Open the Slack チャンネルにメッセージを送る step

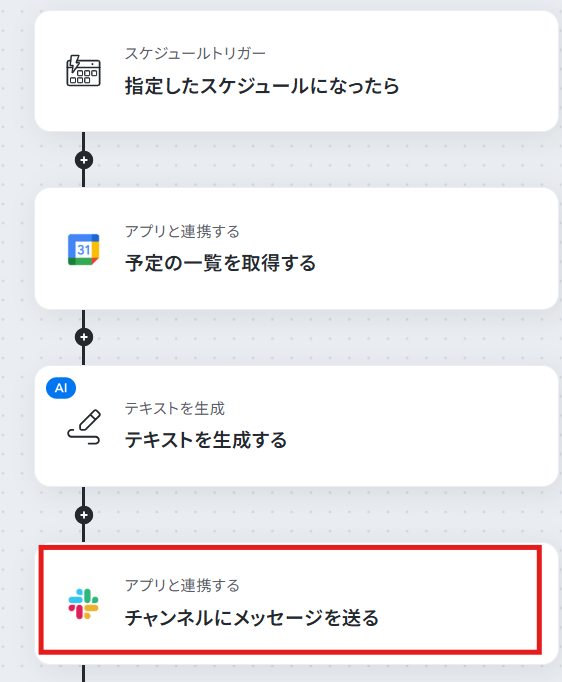[x=296, y=603]
